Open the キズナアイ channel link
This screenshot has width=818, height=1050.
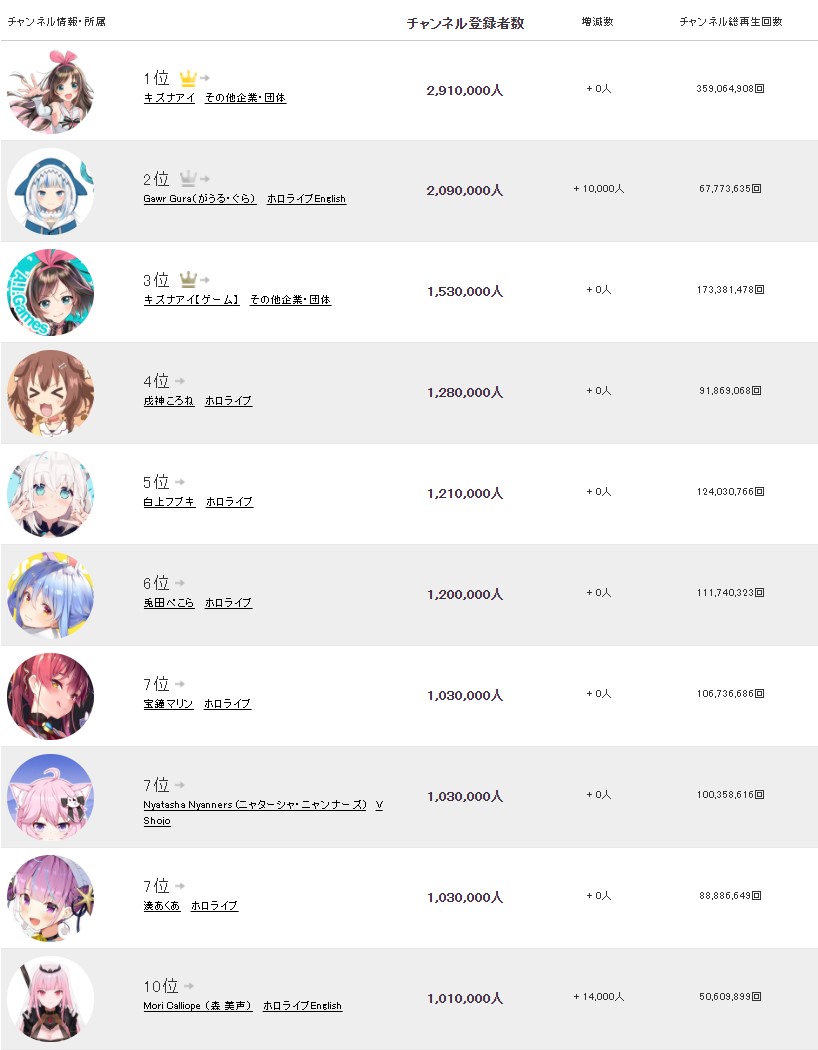click(x=169, y=98)
